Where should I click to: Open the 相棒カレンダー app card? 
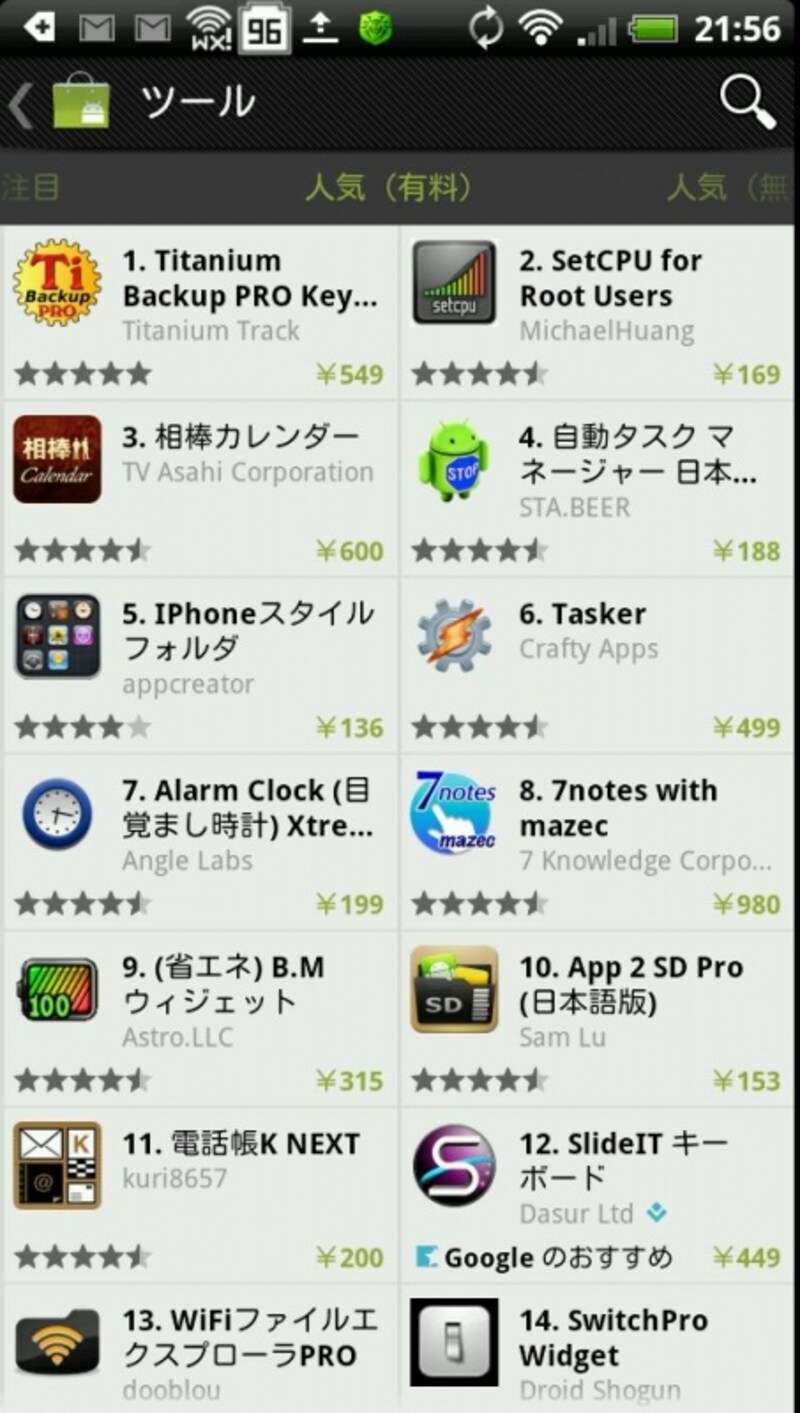click(200, 488)
